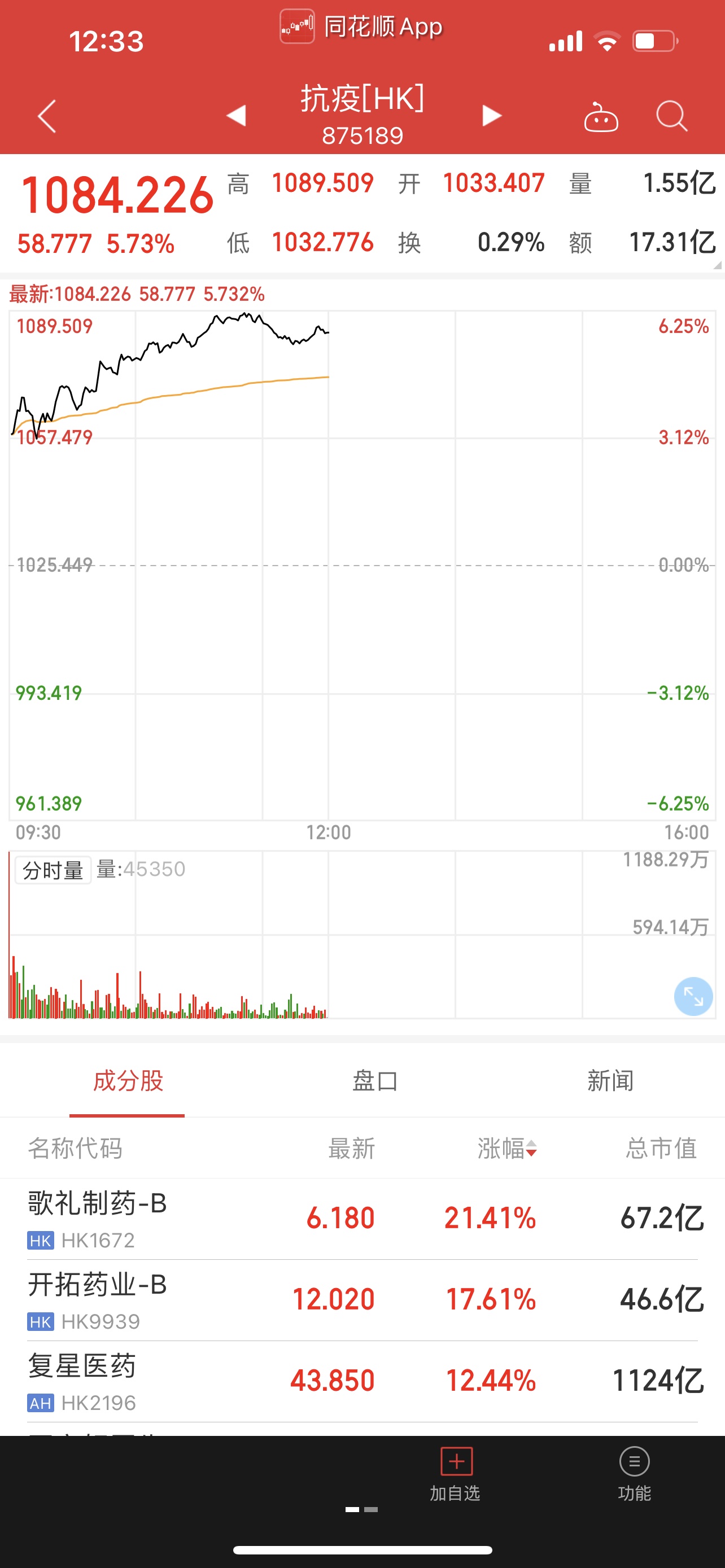
Task: Add this index via 加自选
Action: coord(455,1474)
